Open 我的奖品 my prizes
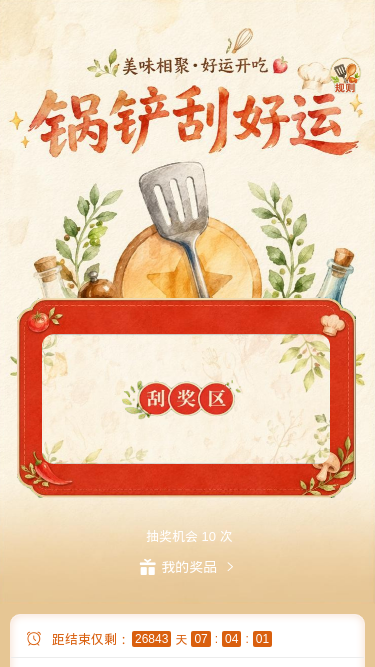 point(187,567)
